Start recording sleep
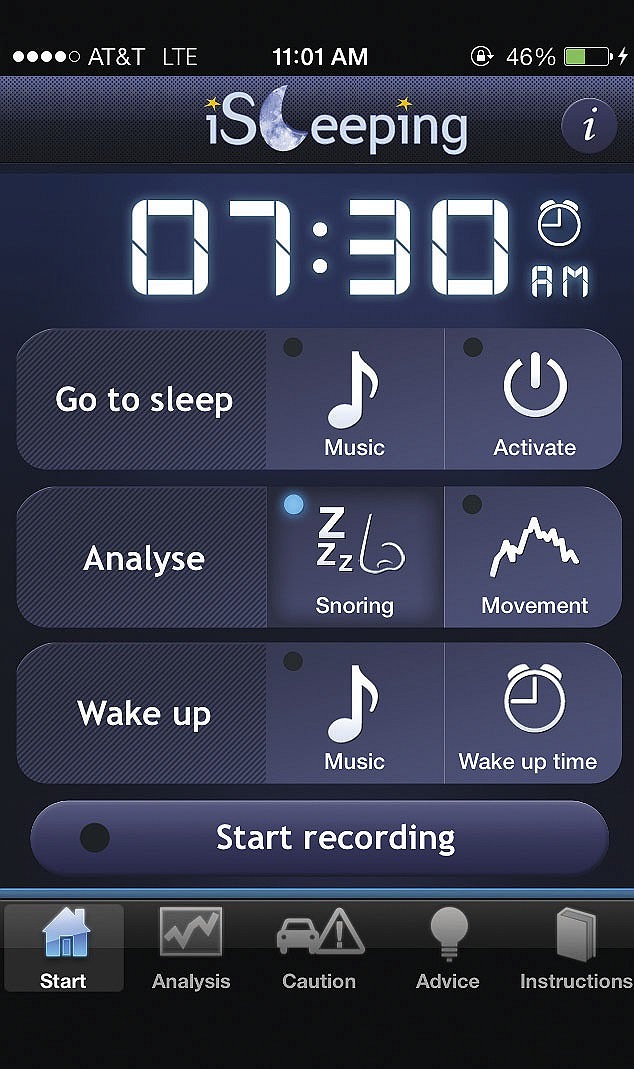The image size is (634, 1069). tap(319, 838)
